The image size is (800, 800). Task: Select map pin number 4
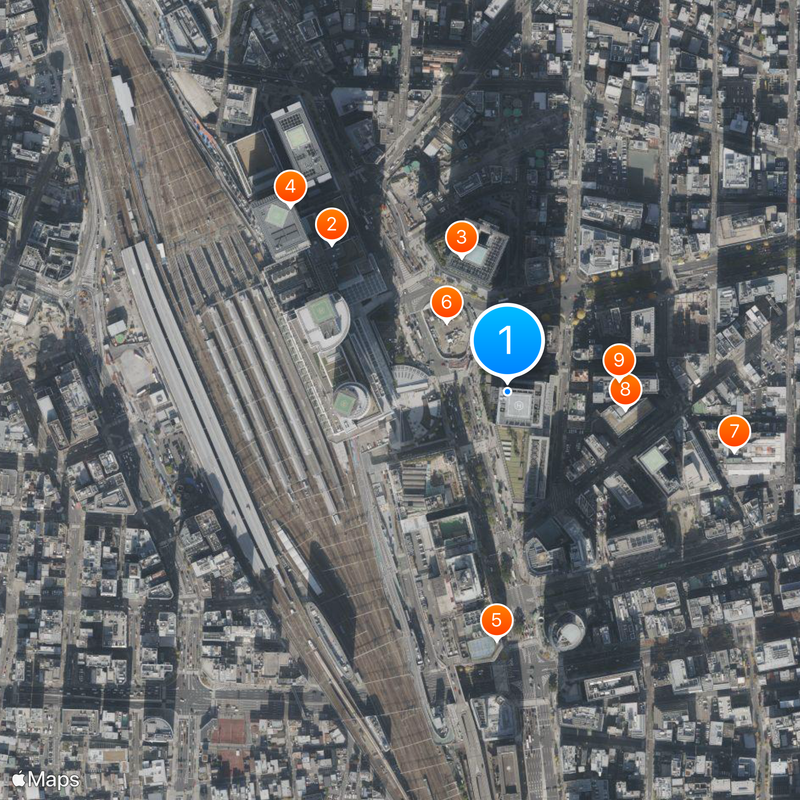pos(289,186)
